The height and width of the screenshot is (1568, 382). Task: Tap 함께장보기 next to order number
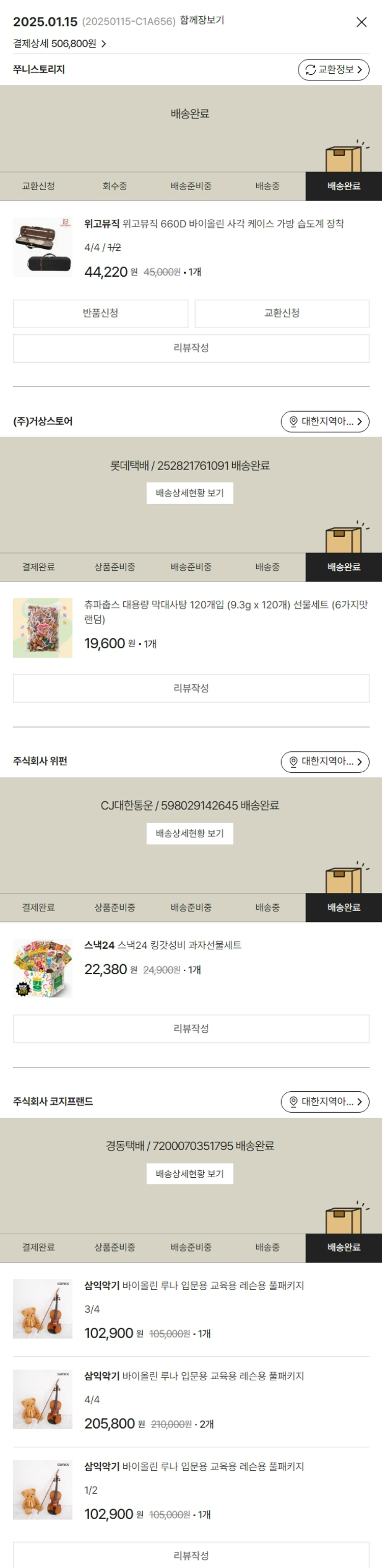[202, 20]
